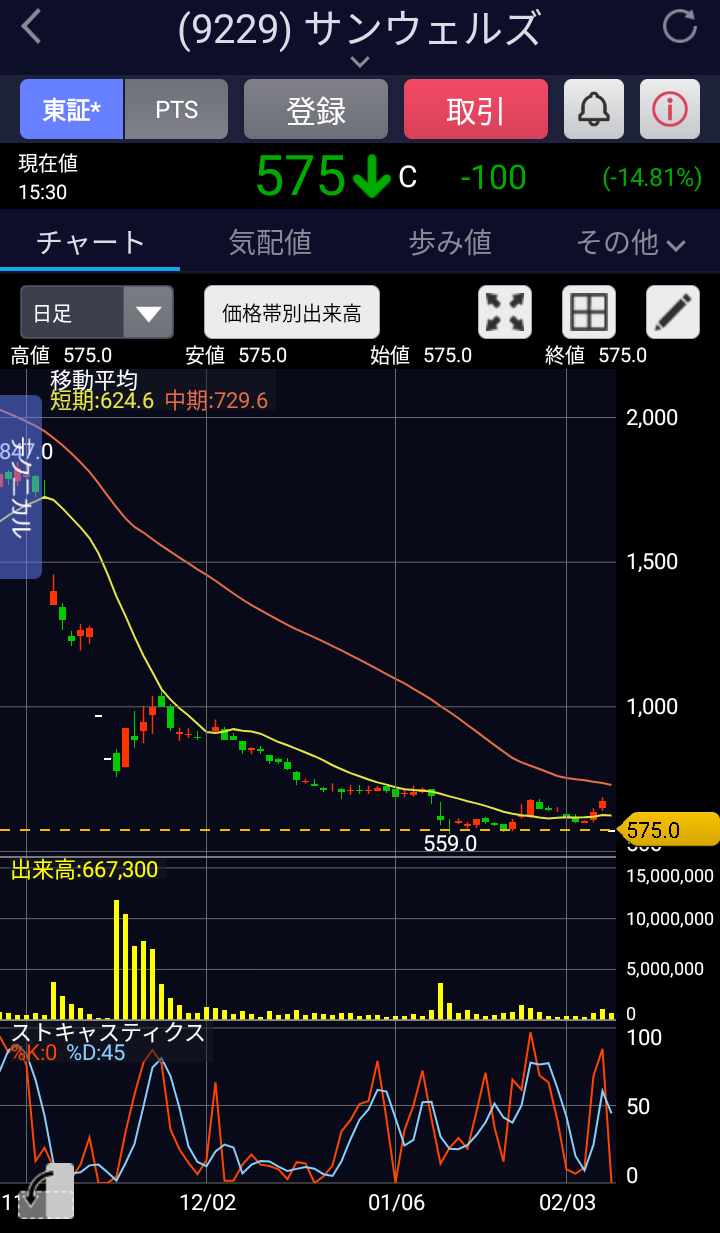Open the 日足 chart period dropdown

(x=97, y=313)
